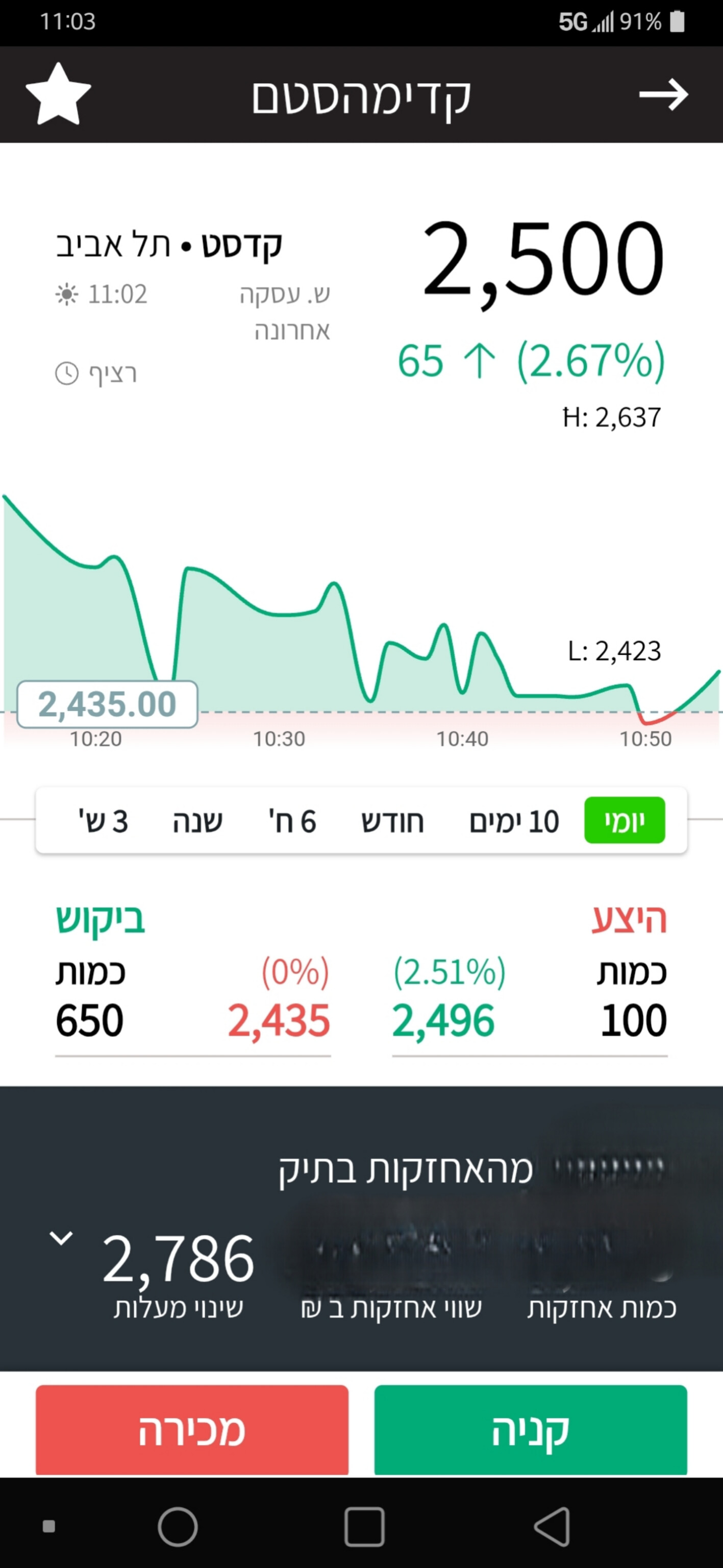Tap the green קניה buy button
The image size is (723, 1568).
pos(530,1430)
